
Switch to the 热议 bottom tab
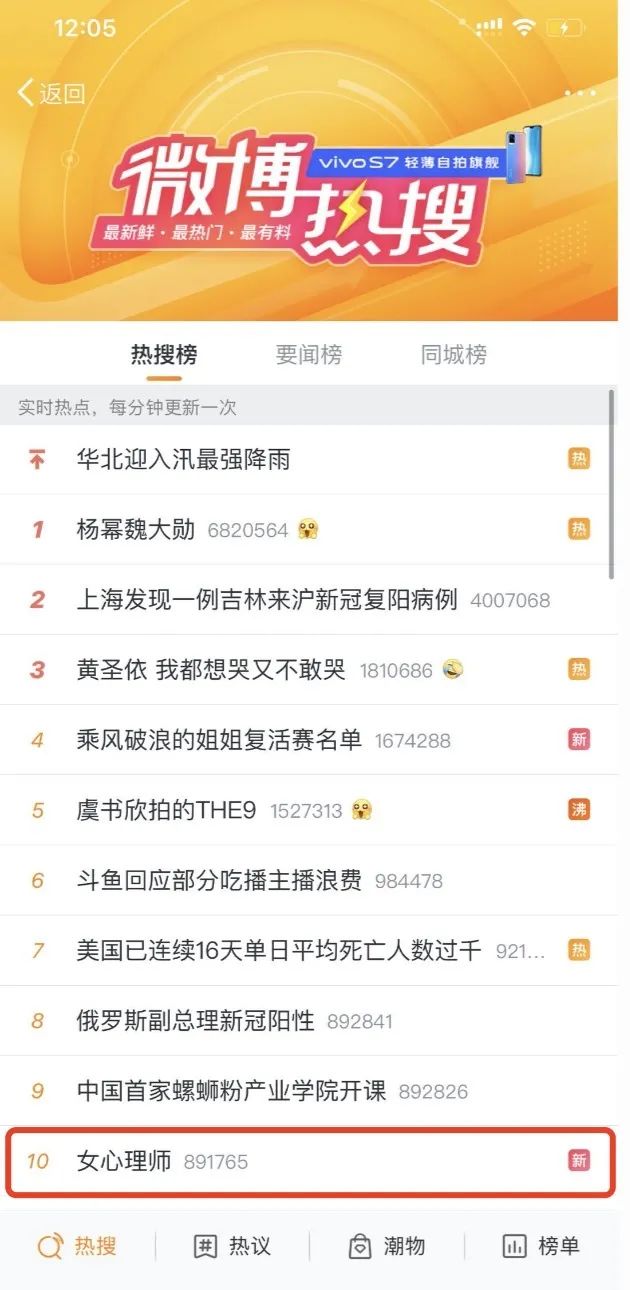coord(232,1246)
